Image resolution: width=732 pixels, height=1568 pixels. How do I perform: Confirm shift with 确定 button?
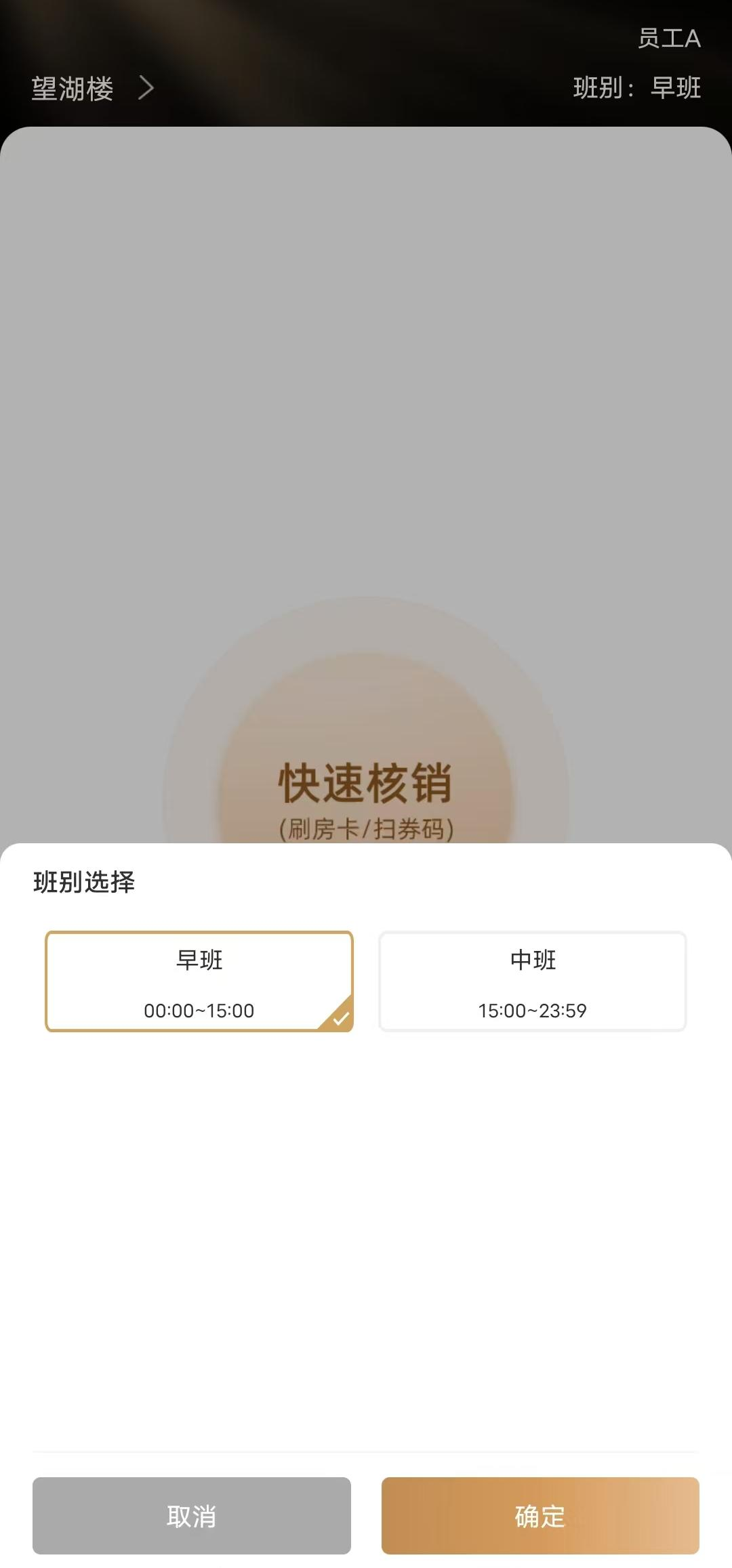click(540, 1515)
